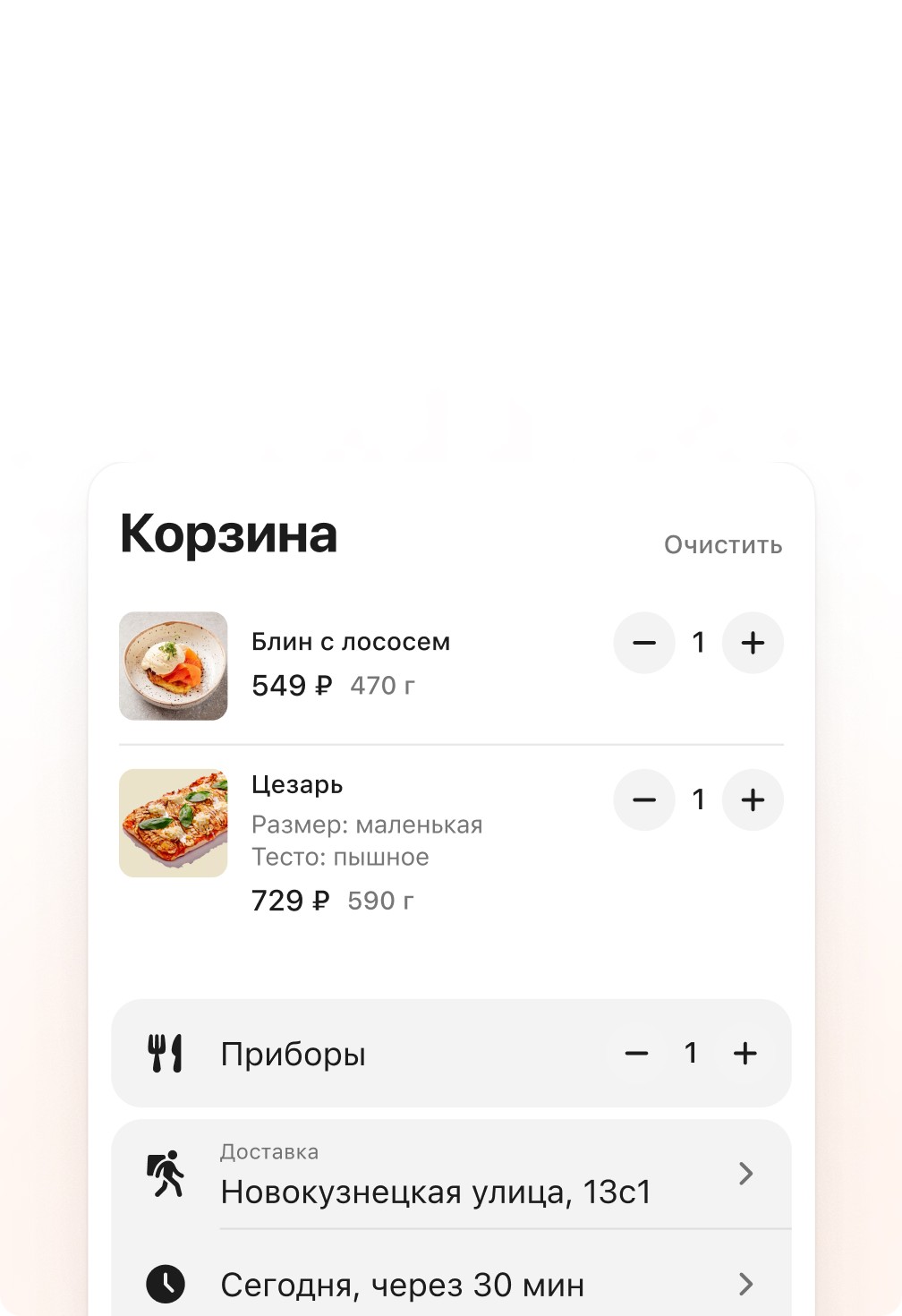Decrease quantity of Блин с лососем
This screenshot has width=902, height=1316.
click(x=644, y=643)
